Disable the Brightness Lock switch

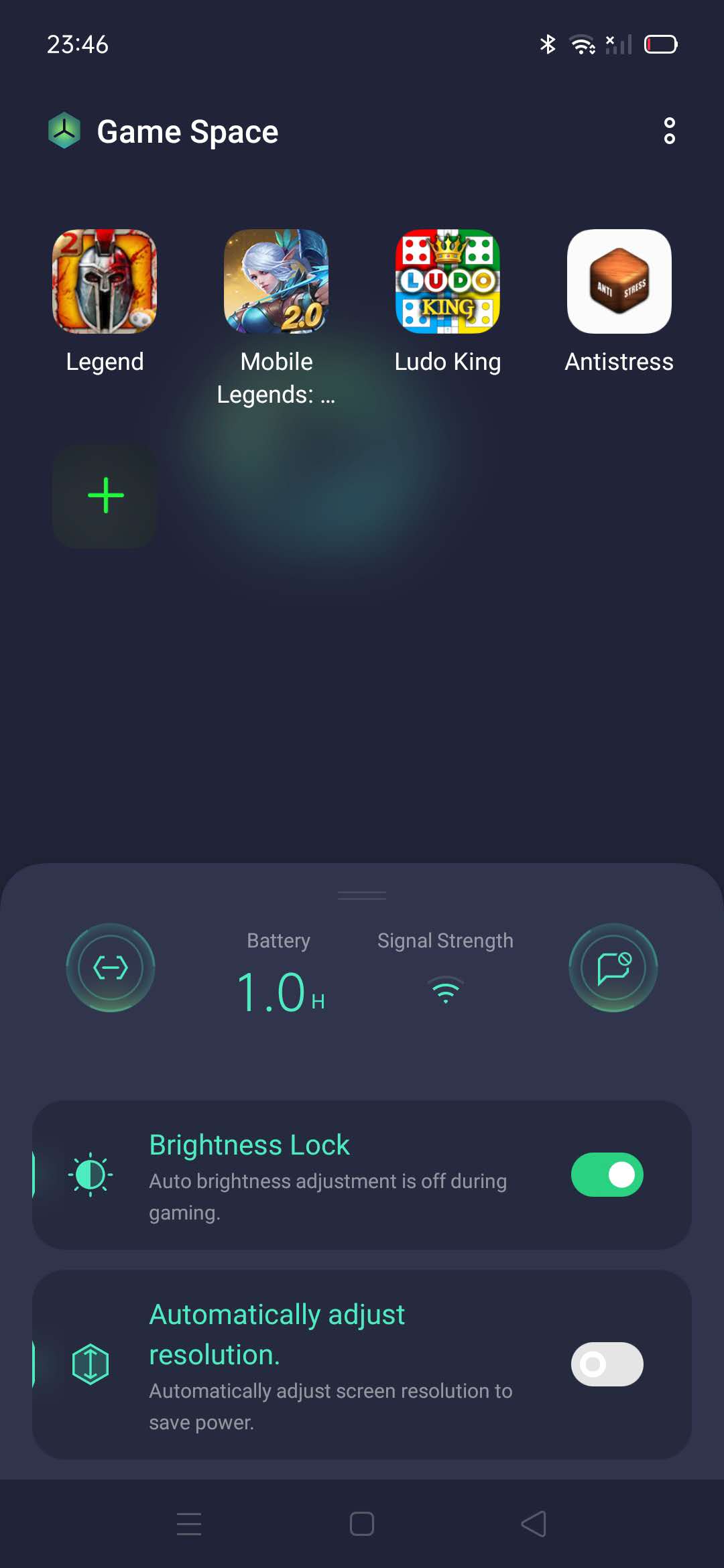pos(607,1175)
